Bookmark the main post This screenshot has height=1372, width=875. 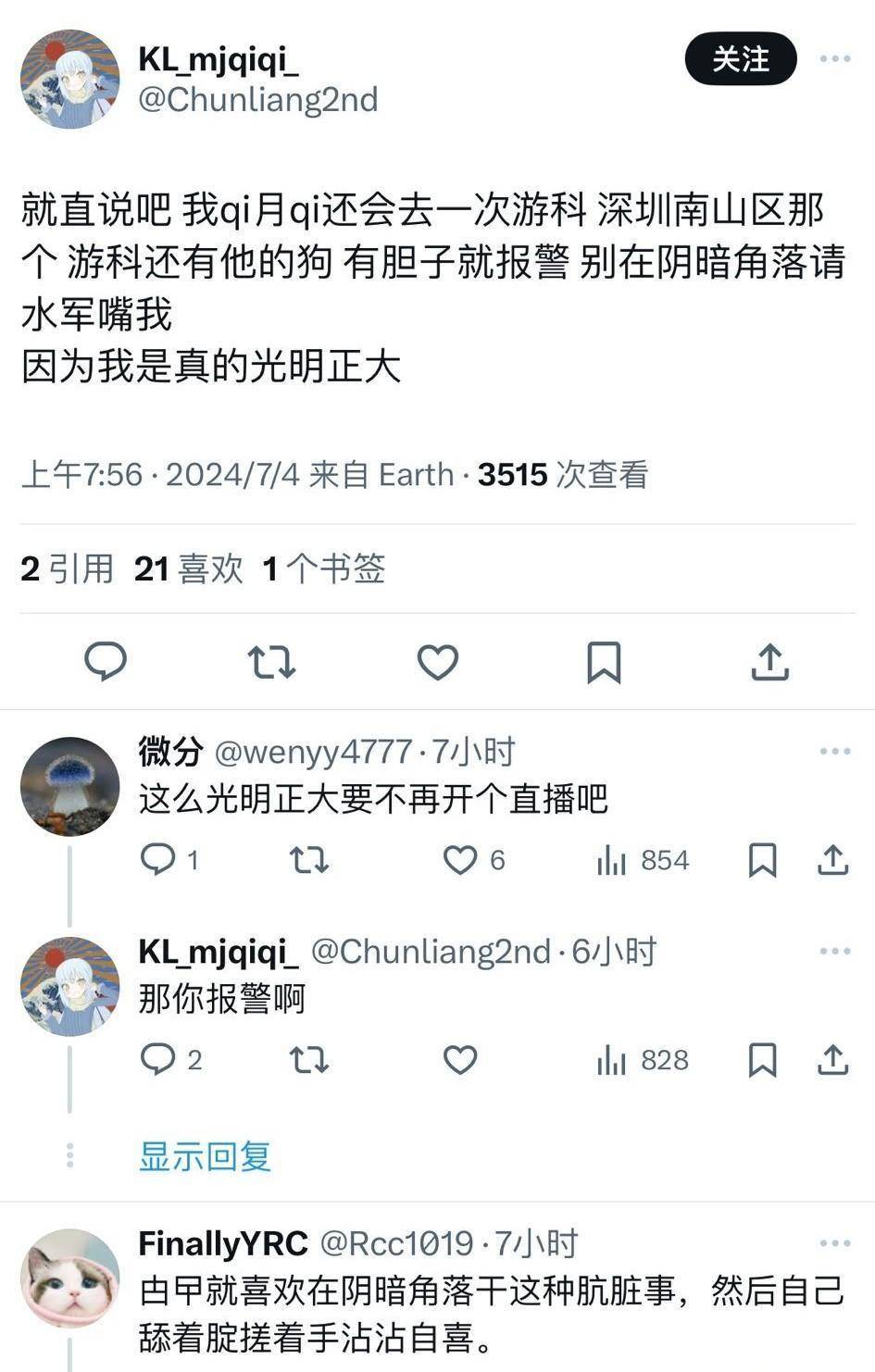point(604,662)
